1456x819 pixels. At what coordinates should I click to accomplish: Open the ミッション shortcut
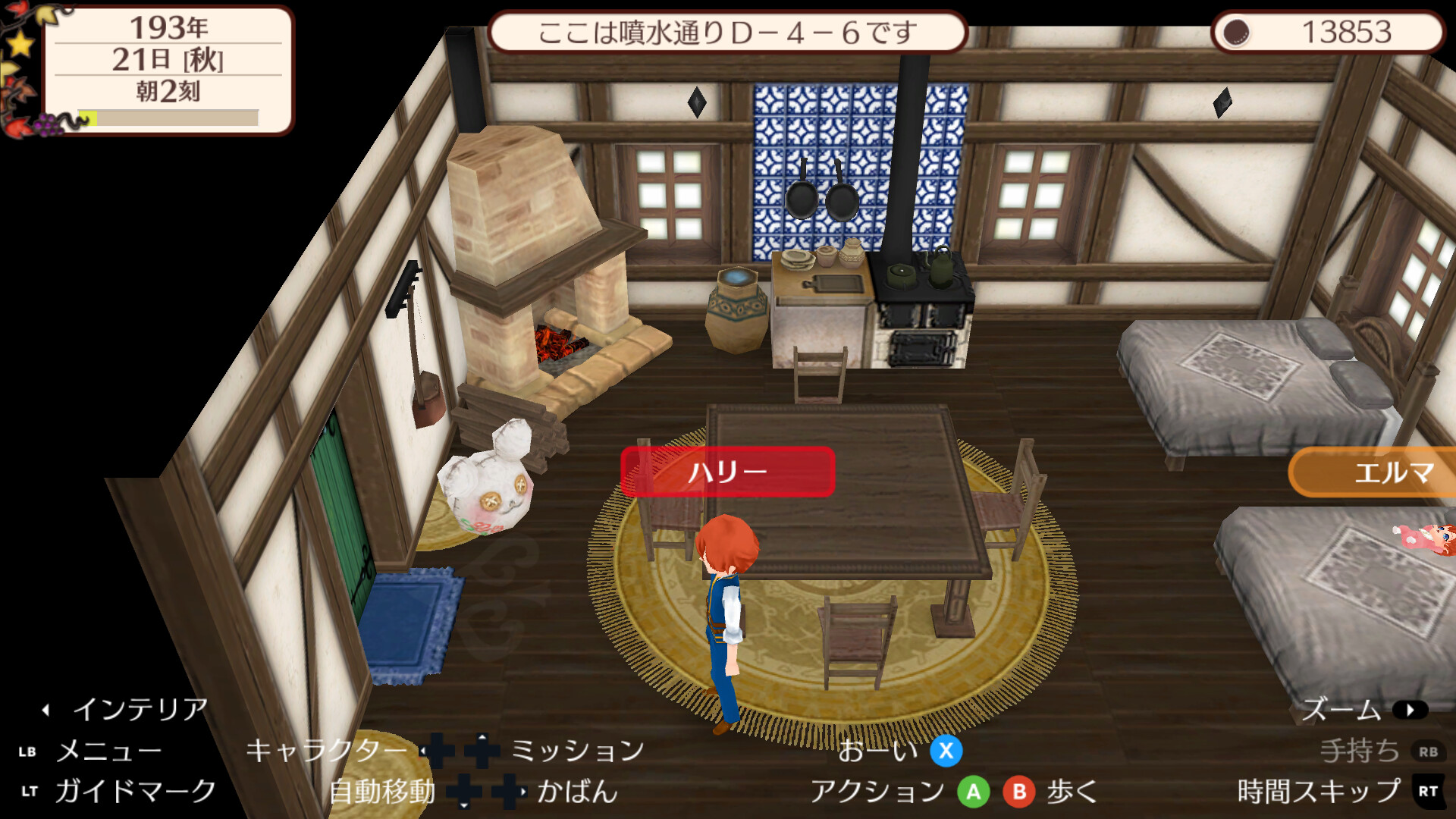pyautogui.click(x=576, y=751)
